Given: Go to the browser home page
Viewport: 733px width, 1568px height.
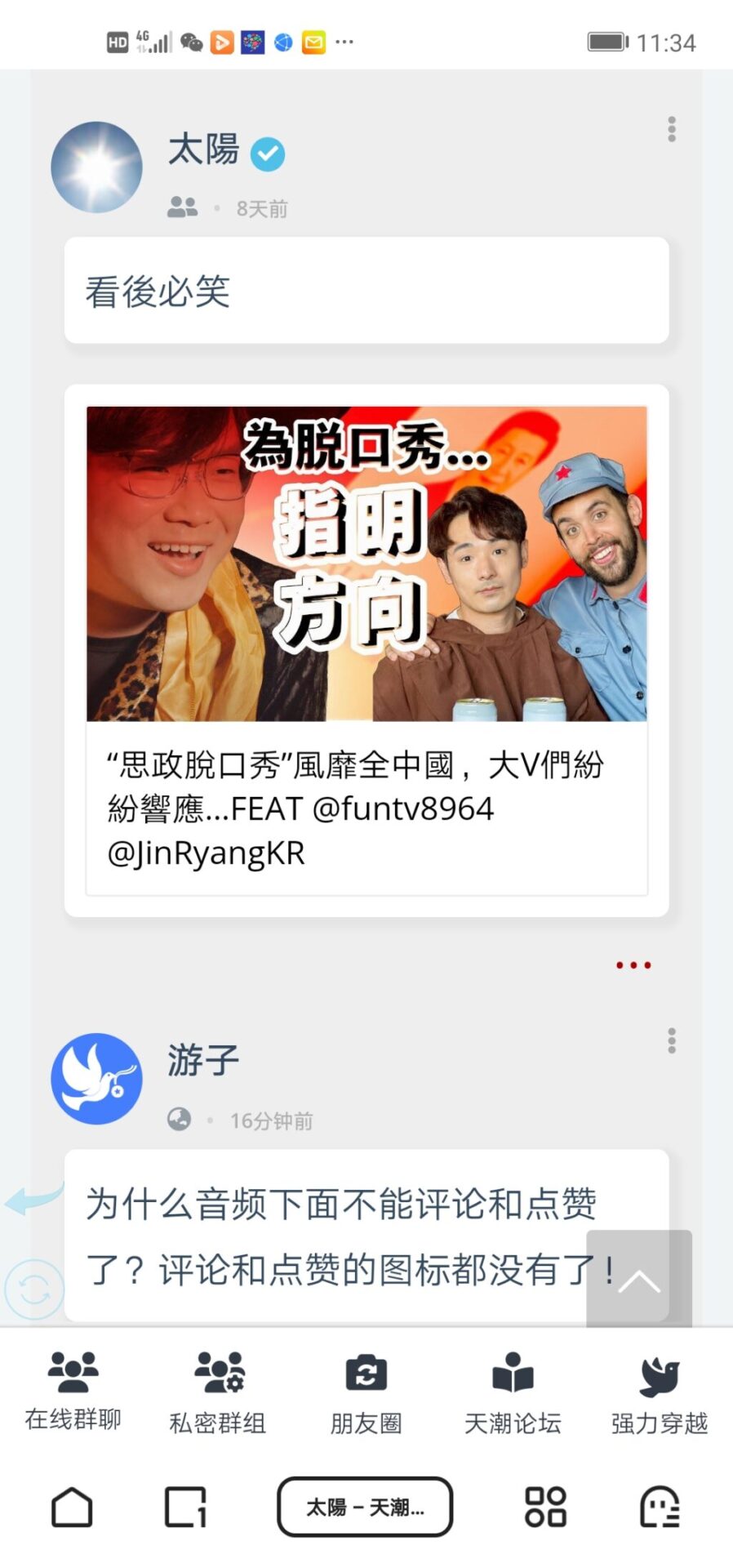Looking at the screenshot, I should 72,1507.
